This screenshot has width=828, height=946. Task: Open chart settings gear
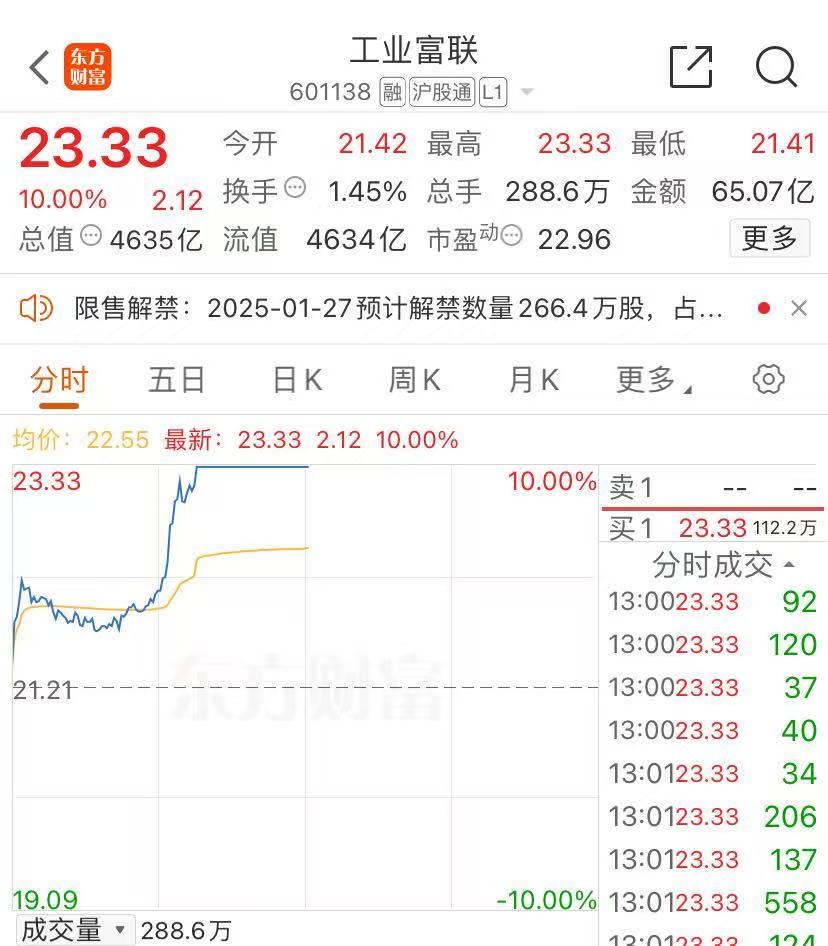(768, 379)
